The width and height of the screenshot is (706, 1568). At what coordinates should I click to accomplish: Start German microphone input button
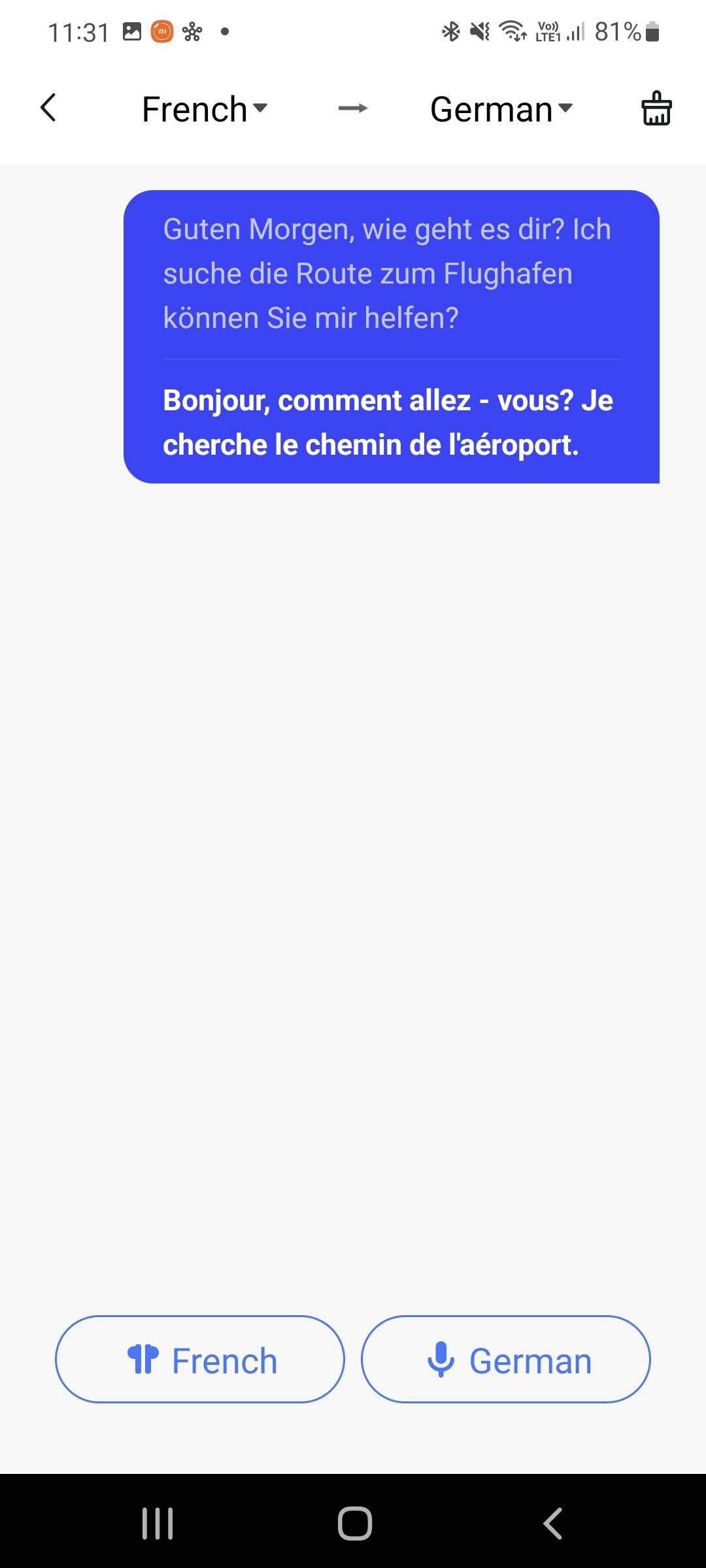tap(506, 1360)
